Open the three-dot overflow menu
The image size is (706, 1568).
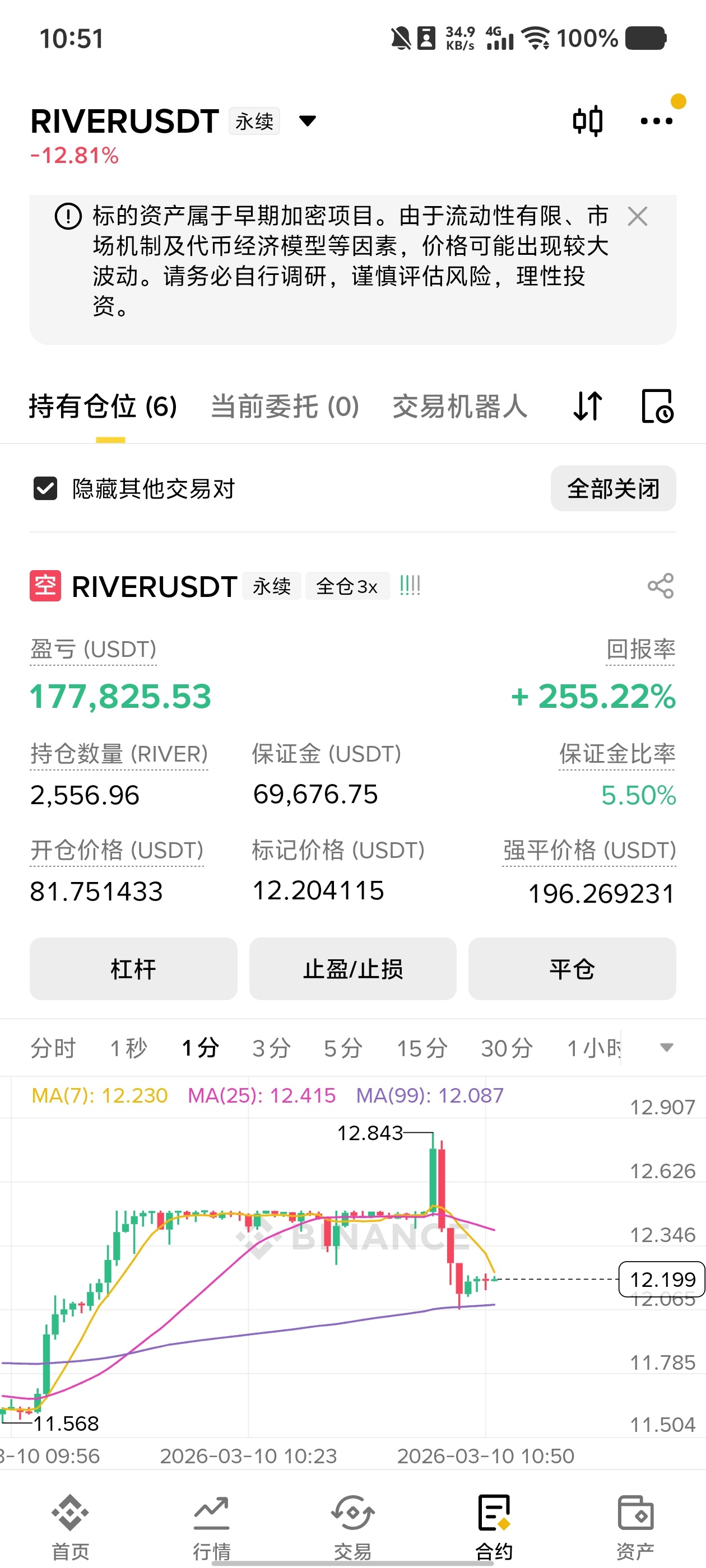656,120
